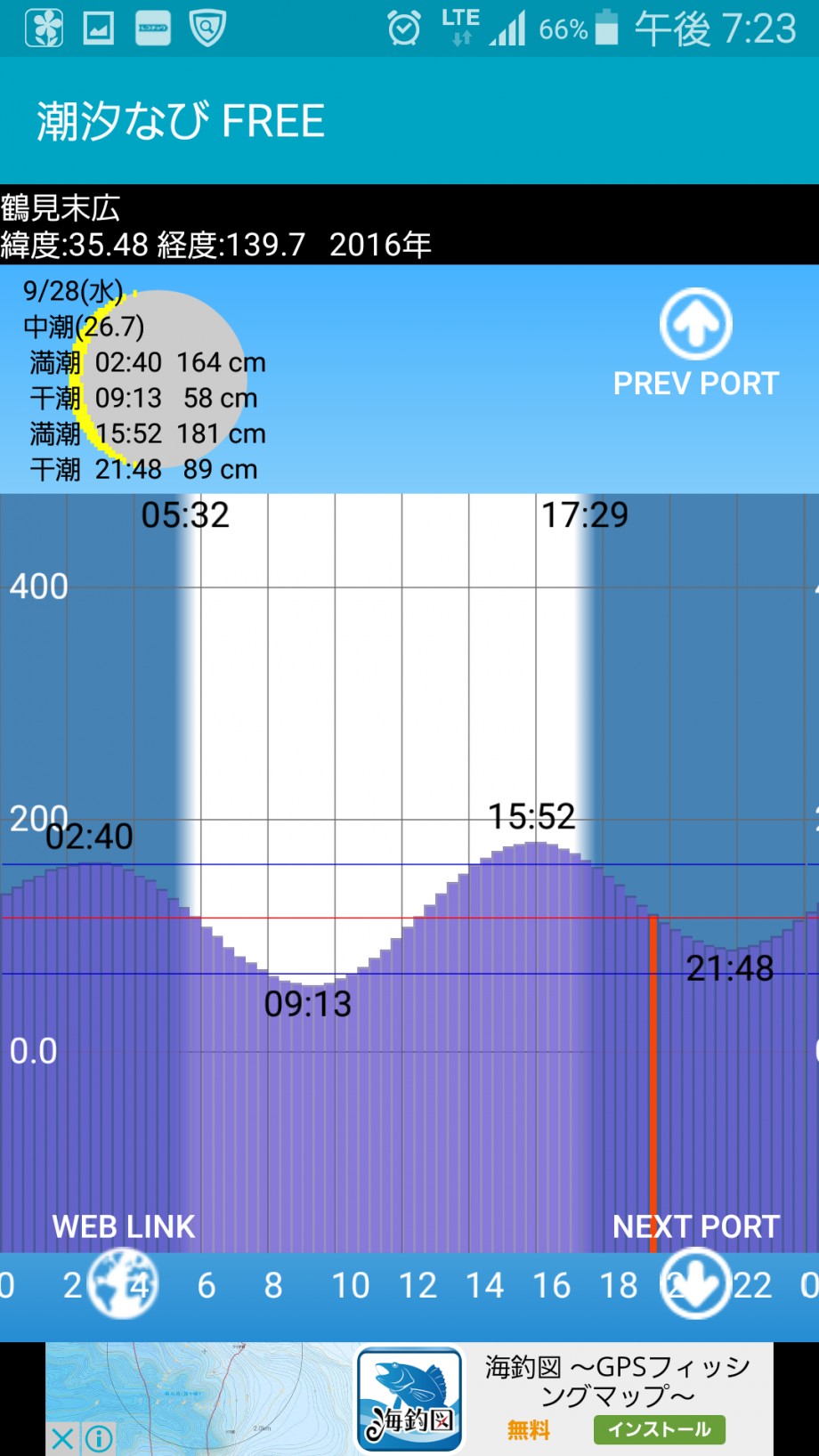Open the 海釣図 app ad banner
The height and width of the screenshot is (1456, 819).
tap(409, 1399)
